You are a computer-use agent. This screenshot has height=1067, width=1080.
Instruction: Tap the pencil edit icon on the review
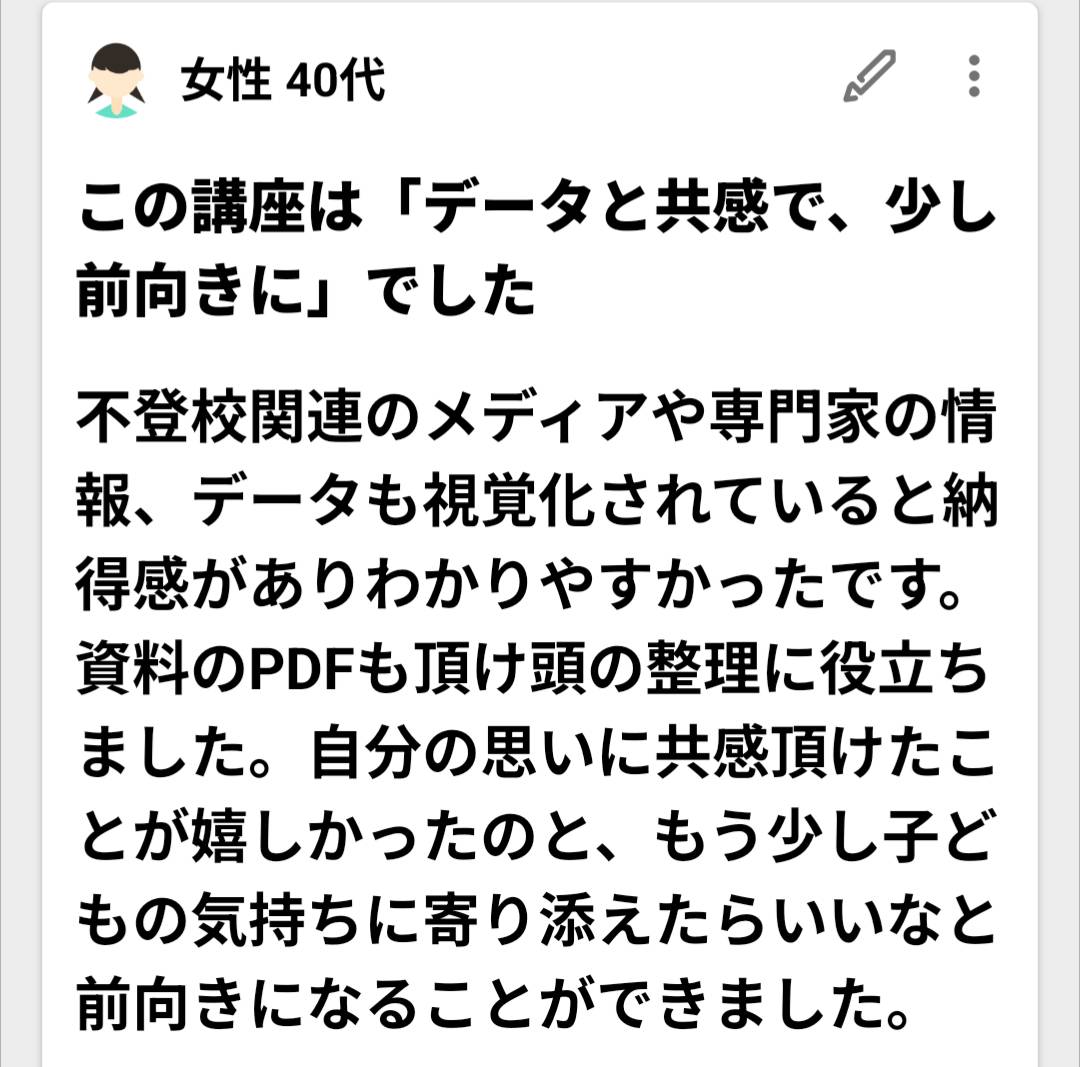pyautogui.click(x=869, y=77)
